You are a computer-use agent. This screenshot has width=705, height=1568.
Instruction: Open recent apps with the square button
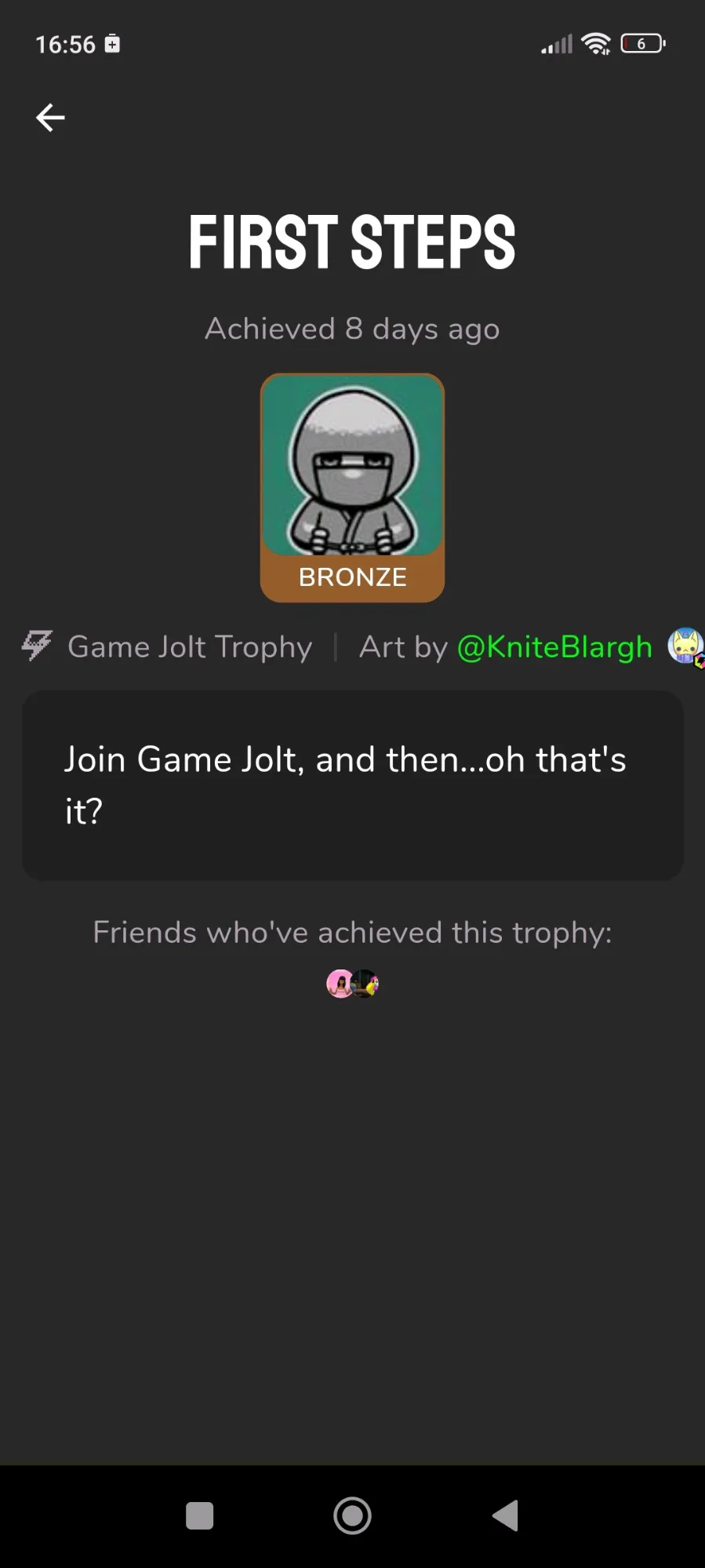click(x=199, y=1515)
